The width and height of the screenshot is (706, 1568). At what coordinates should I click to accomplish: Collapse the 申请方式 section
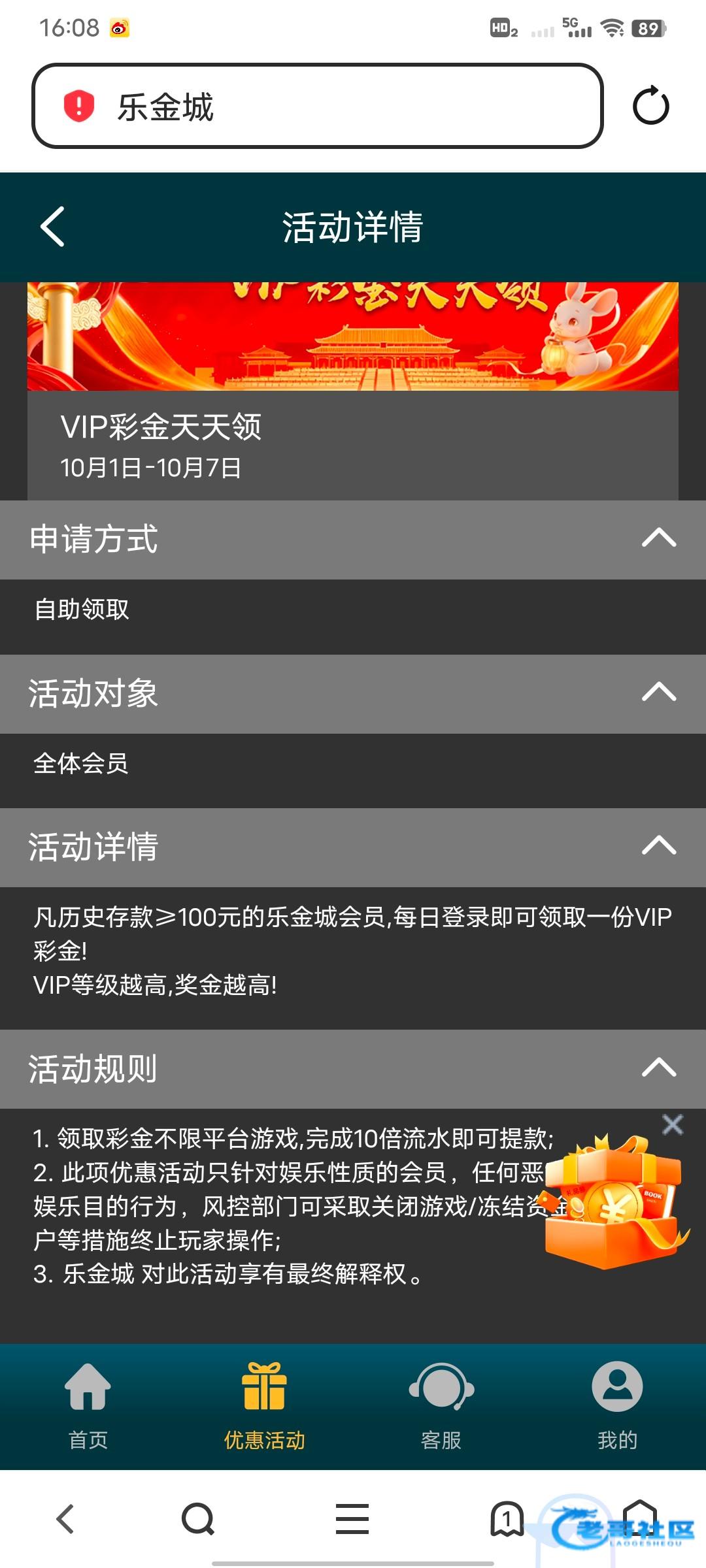658,538
